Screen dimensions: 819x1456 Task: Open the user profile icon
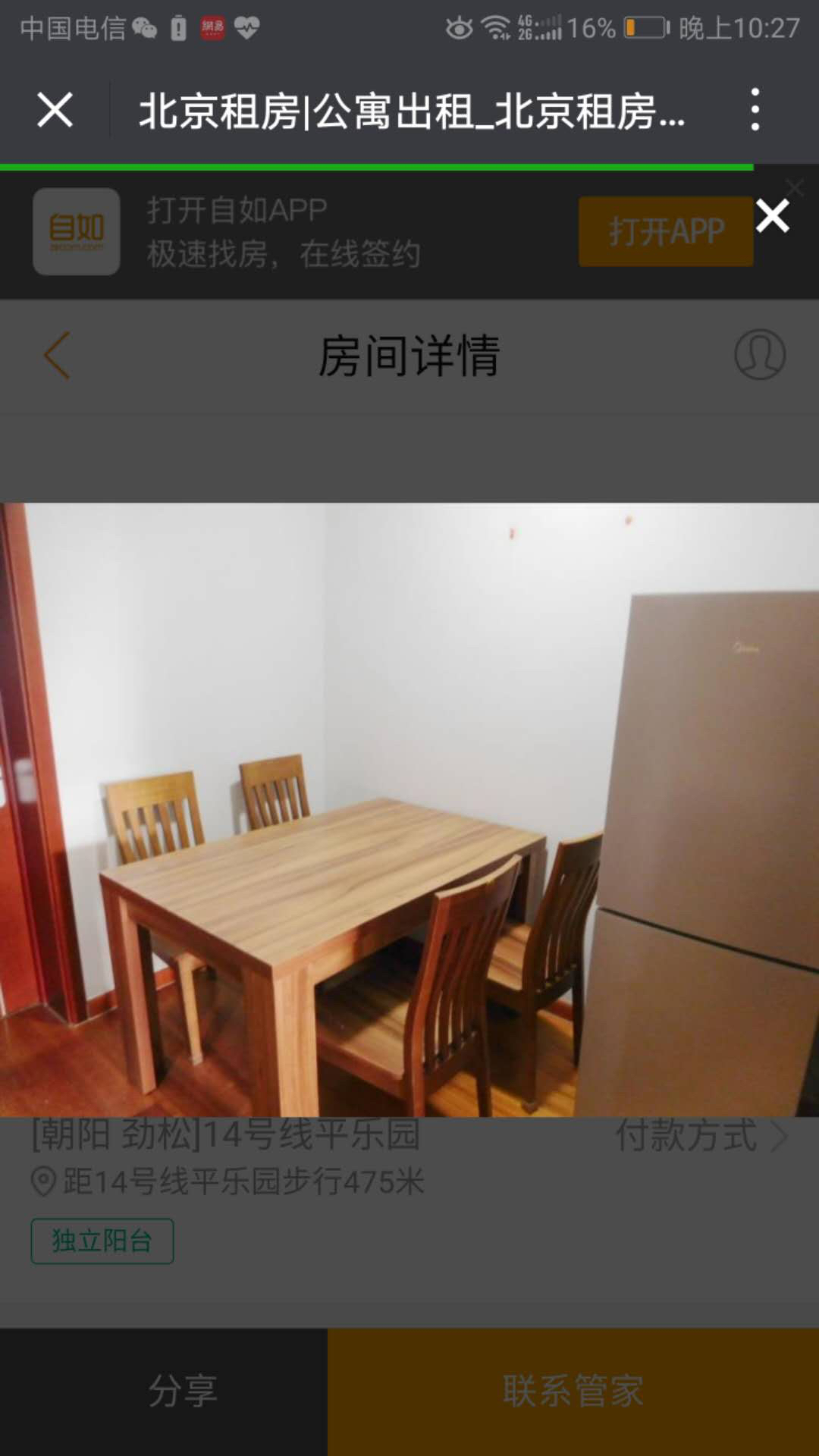coord(759,354)
